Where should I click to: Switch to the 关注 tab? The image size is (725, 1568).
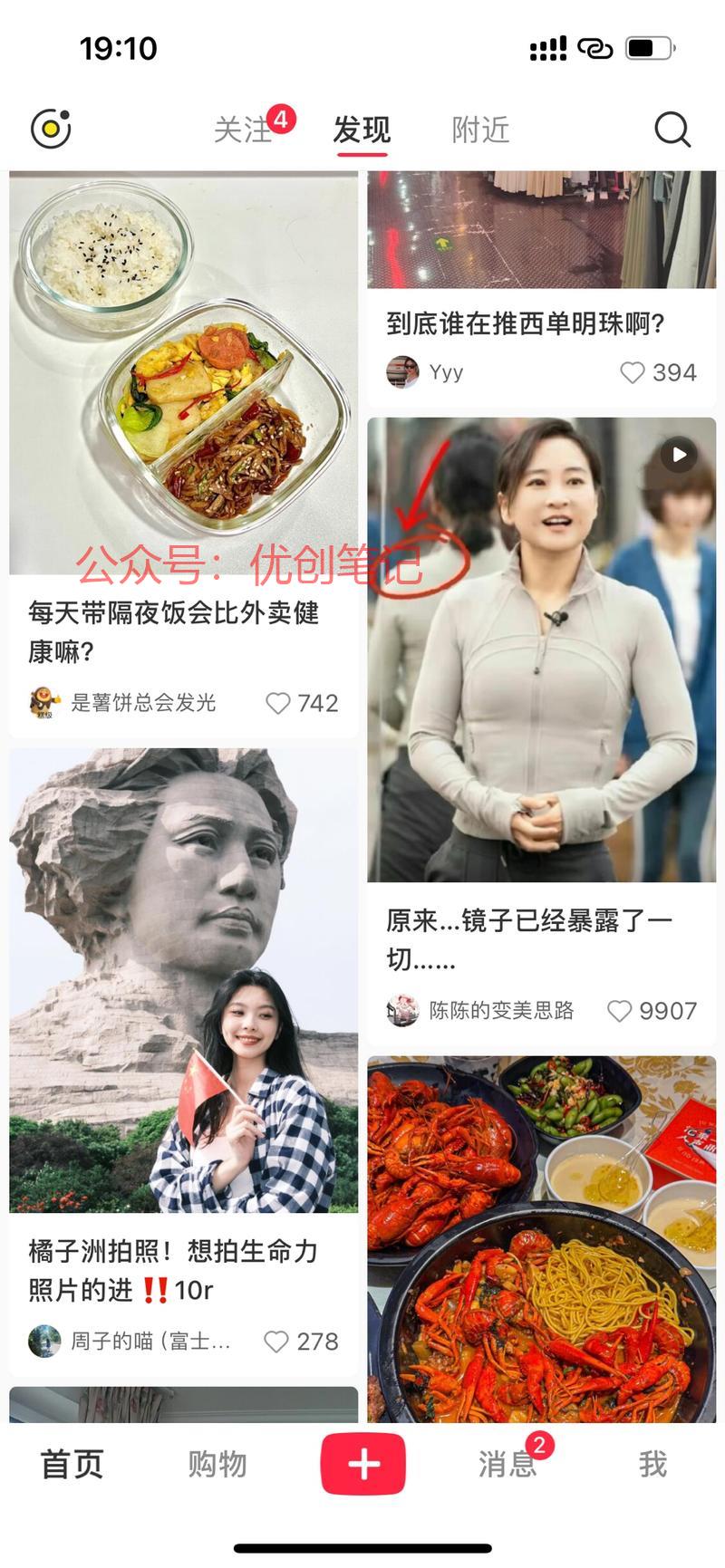click(x=243, y=130)
